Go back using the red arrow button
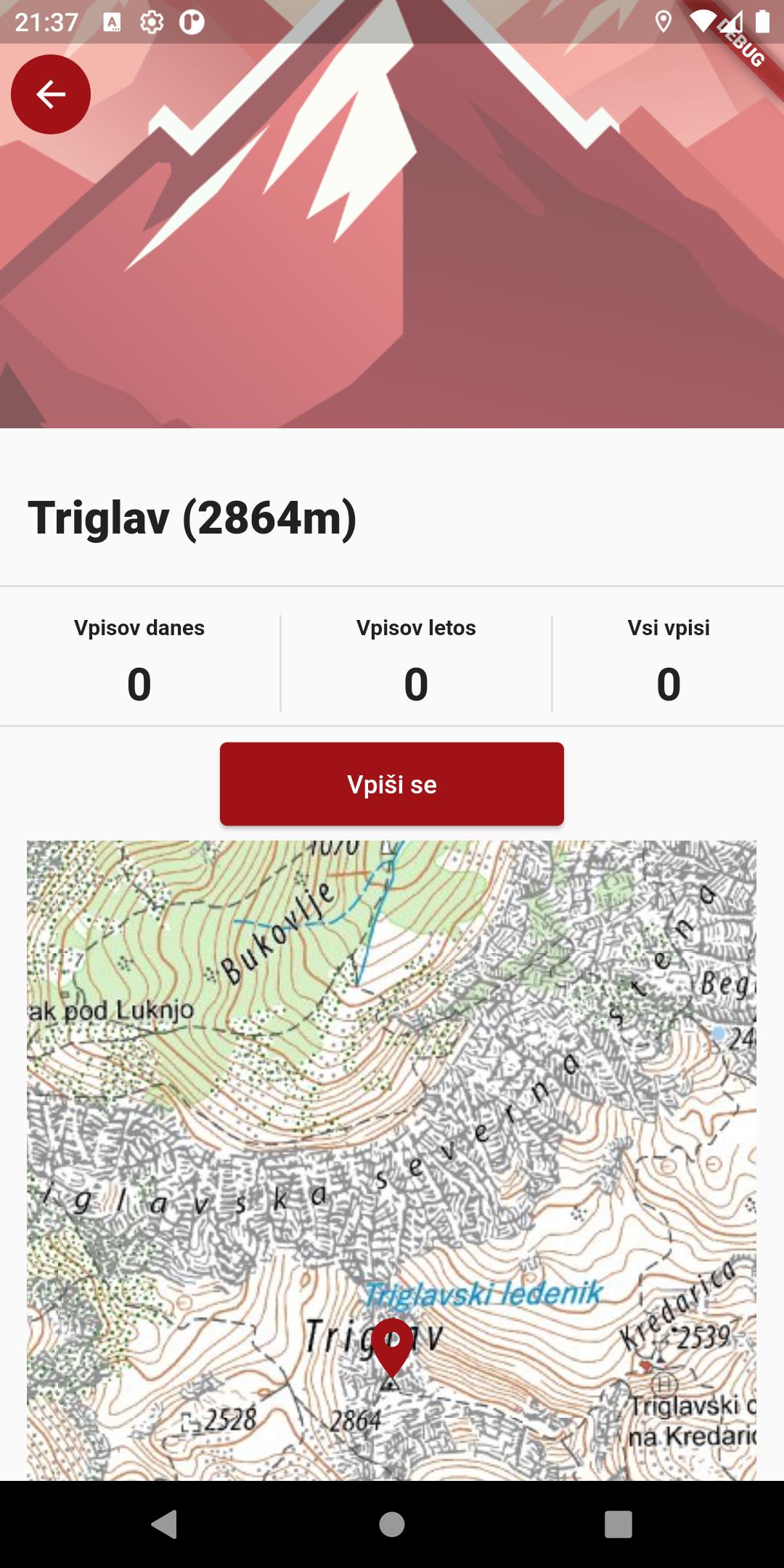Viewport: 784px width, 1568px height. [51, 94]
